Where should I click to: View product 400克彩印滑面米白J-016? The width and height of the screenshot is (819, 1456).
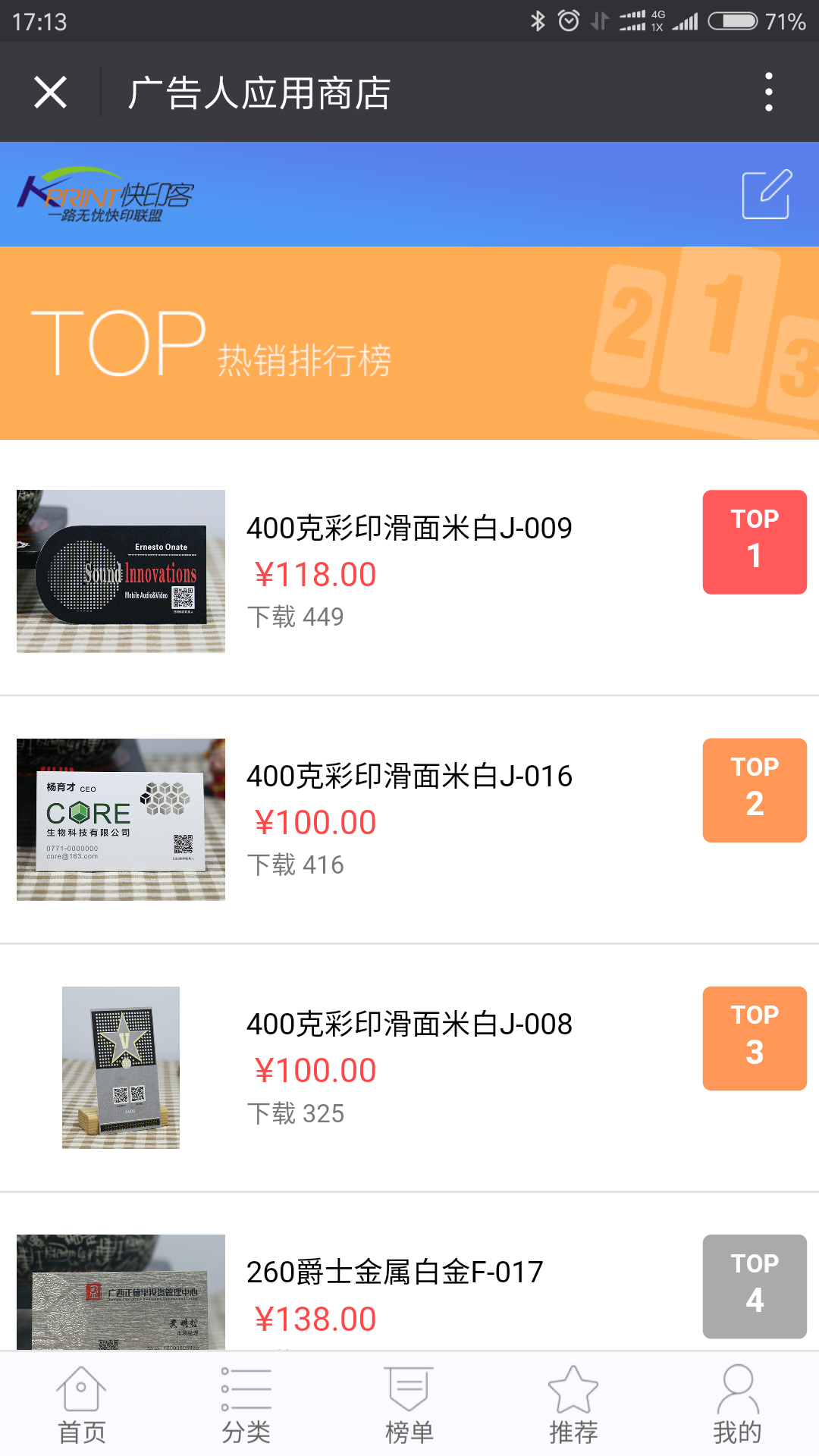(409, 777)
